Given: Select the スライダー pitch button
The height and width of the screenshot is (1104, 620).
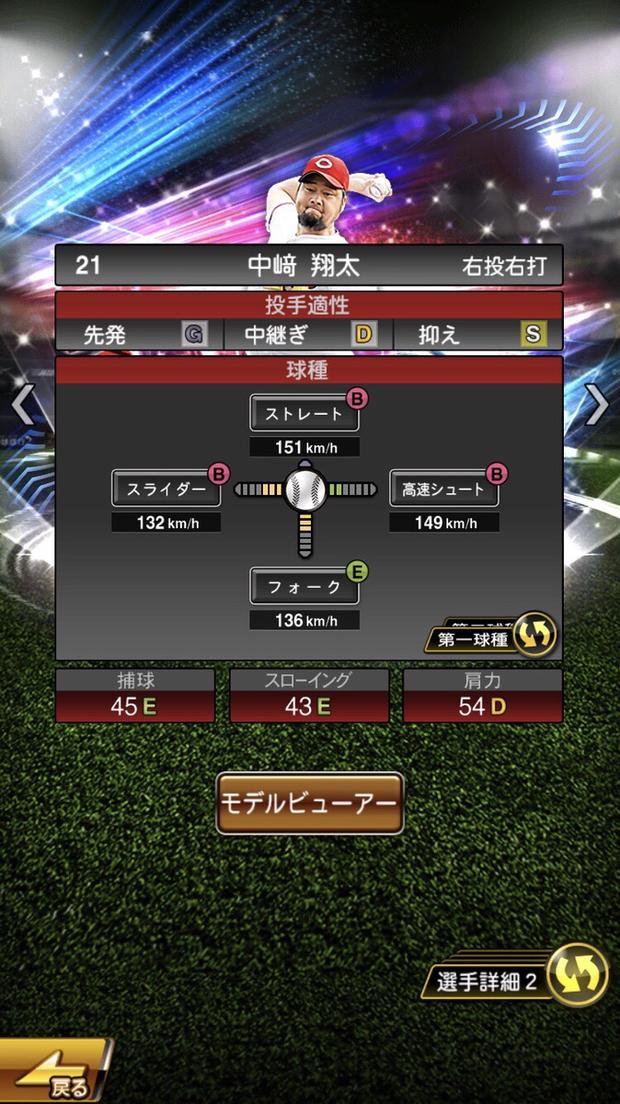Looking at the screenshot, I should tap(166, 489).
